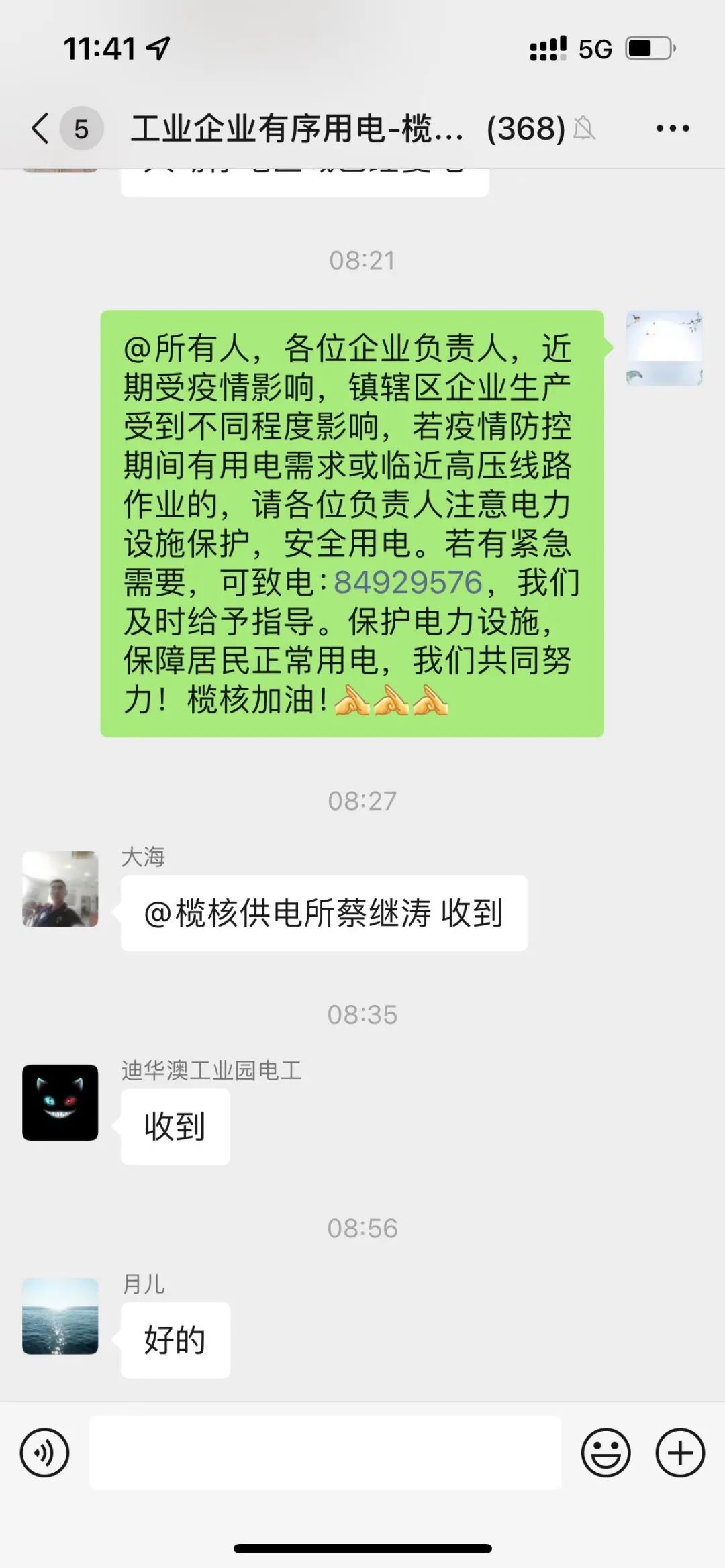
Task: Tap the 好的 message bubble
Action: pos(176,1341)
